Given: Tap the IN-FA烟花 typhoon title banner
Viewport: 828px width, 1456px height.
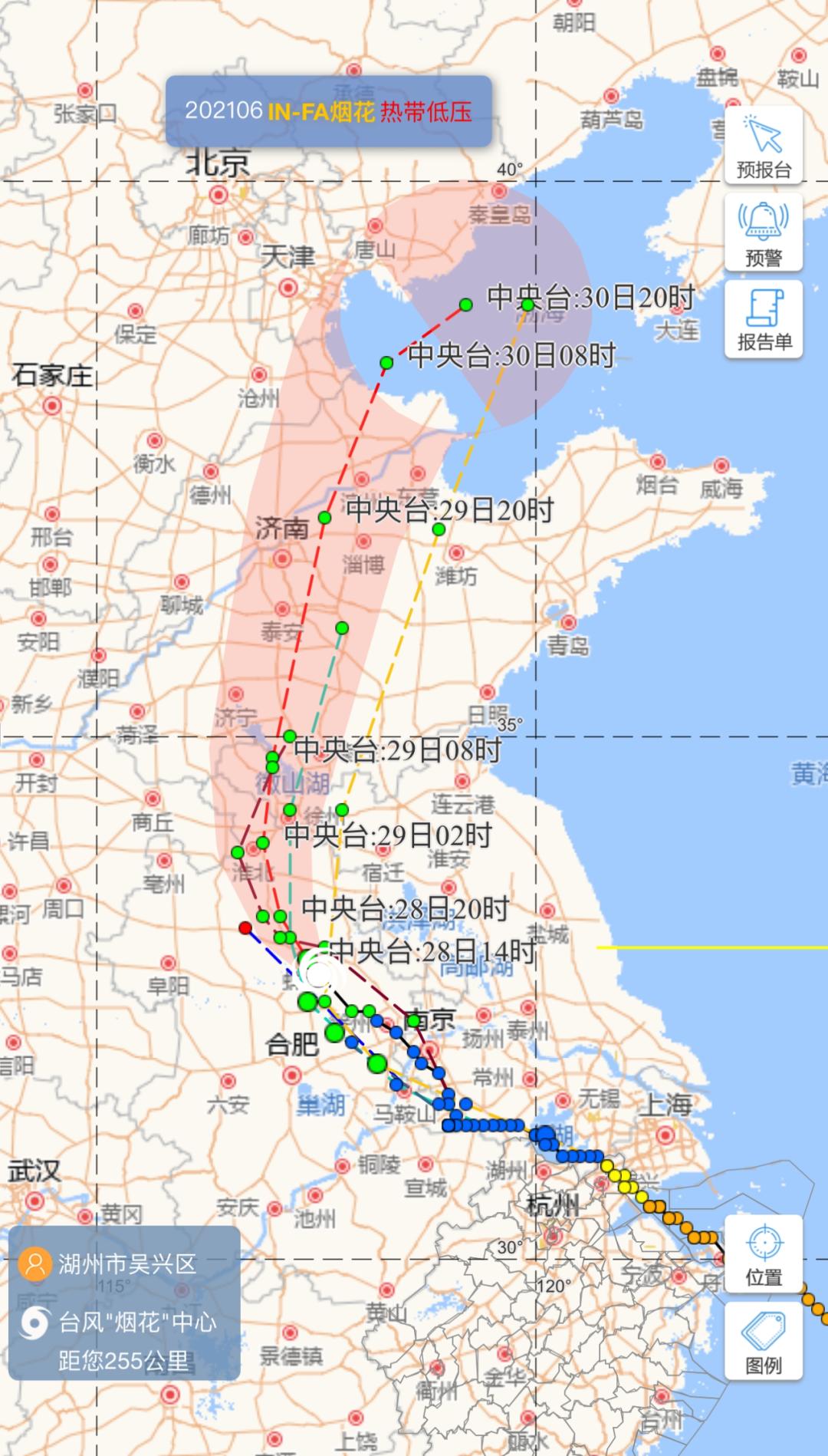Looking at the screenshot, I should click(x=328, y=111).
